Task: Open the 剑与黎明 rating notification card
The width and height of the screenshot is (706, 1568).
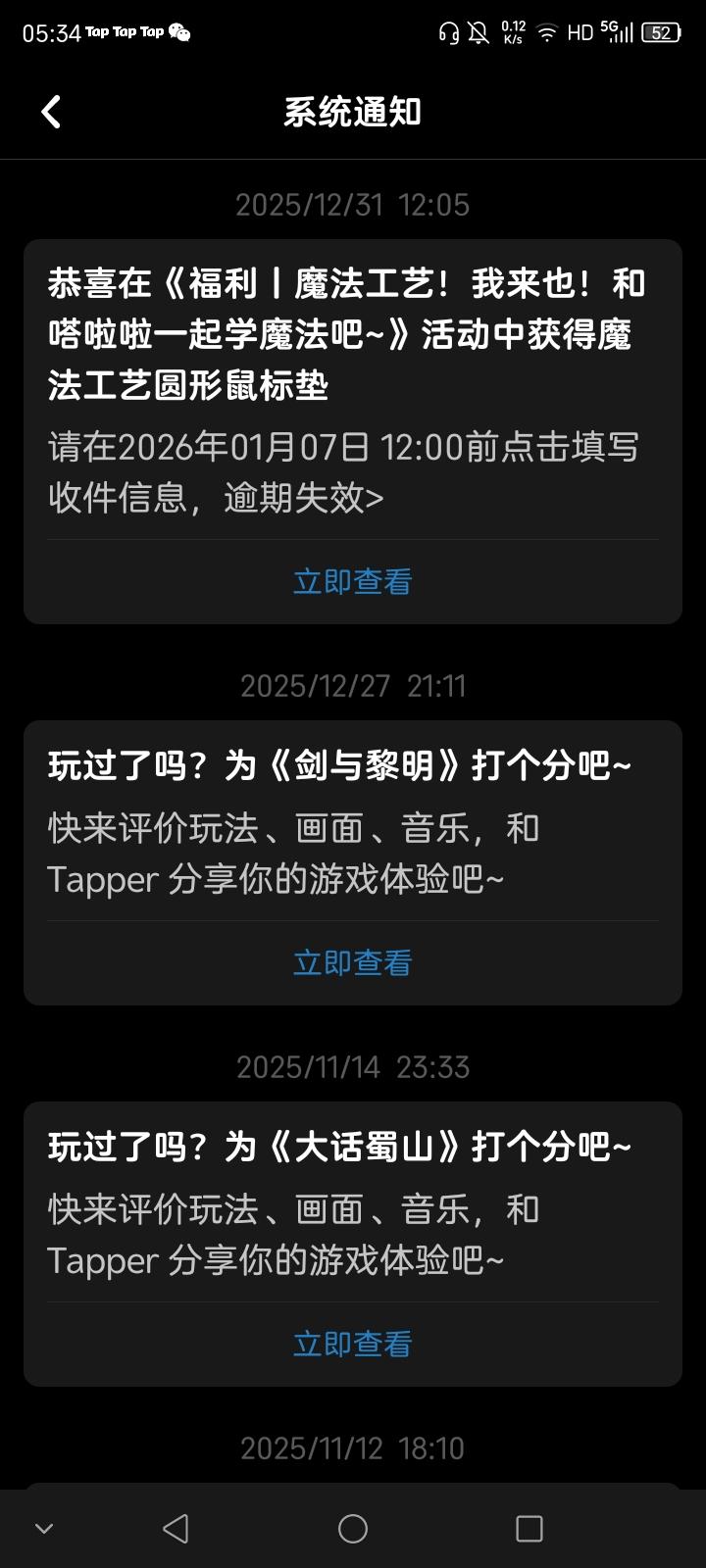Action: (x=353, y=823)
